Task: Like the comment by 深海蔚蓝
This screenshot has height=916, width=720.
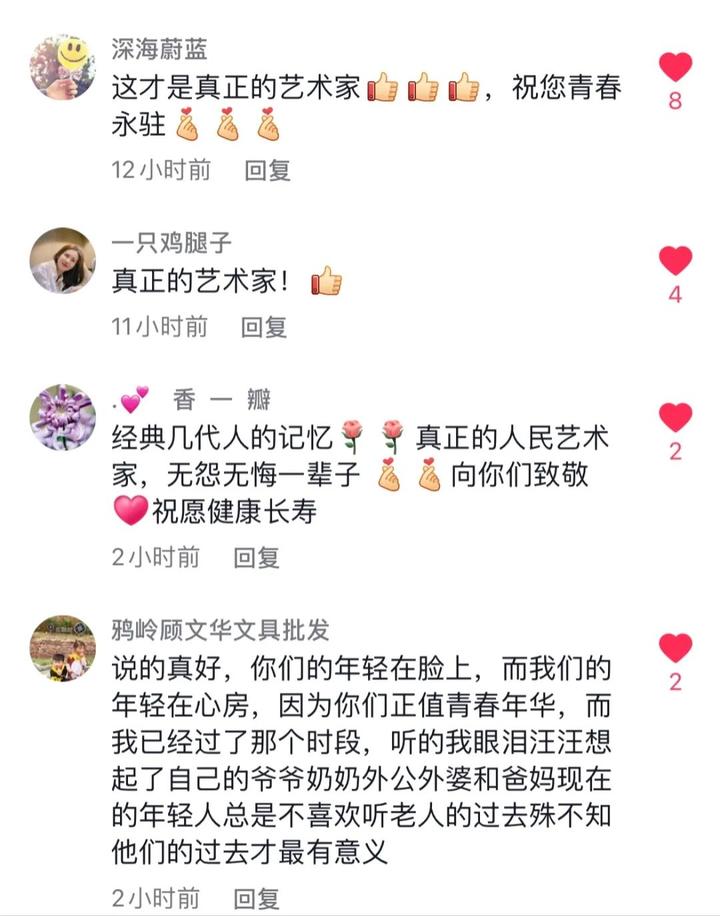Action: pyautogui.click(x=676, y=68)
